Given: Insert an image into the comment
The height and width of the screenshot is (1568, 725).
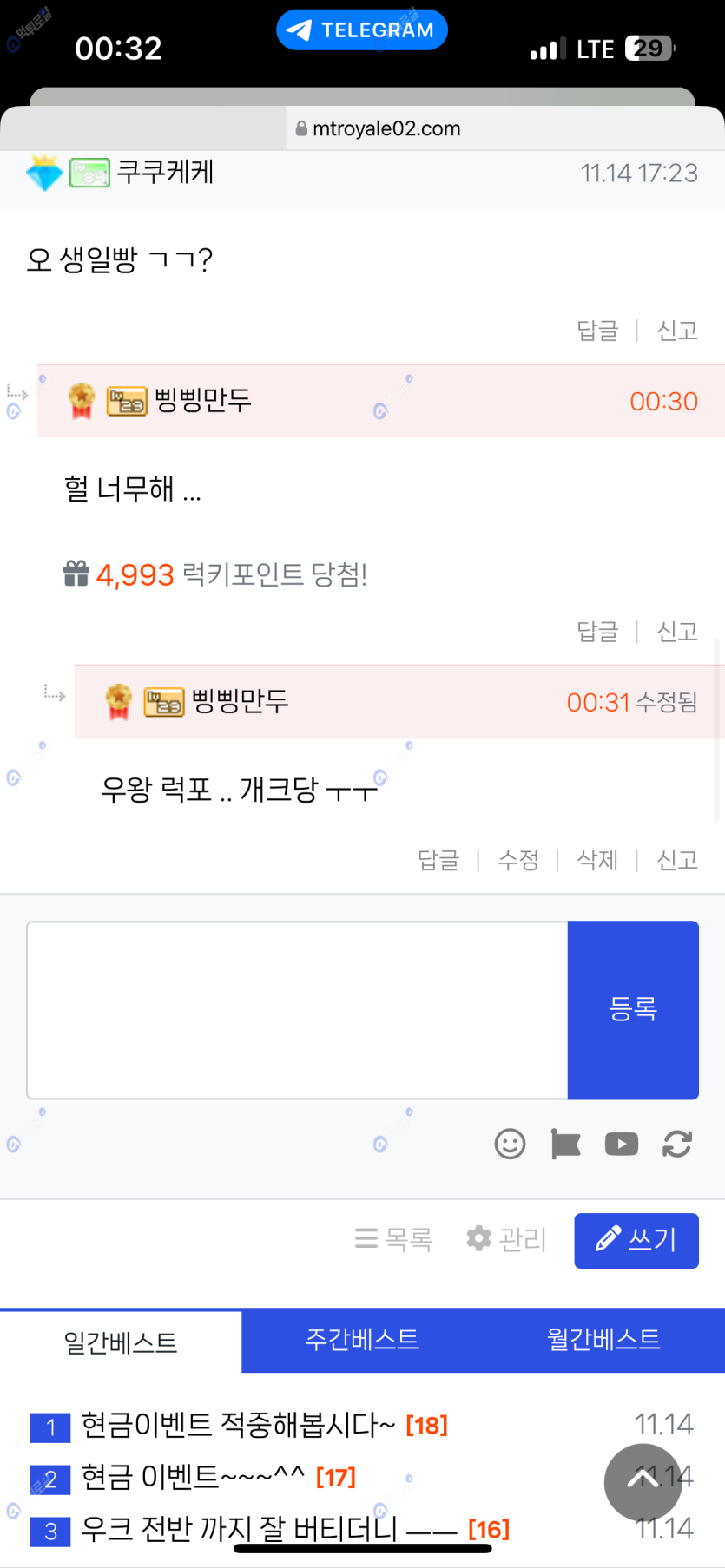Looking at the screenshot, I should tap(565, 1145).
